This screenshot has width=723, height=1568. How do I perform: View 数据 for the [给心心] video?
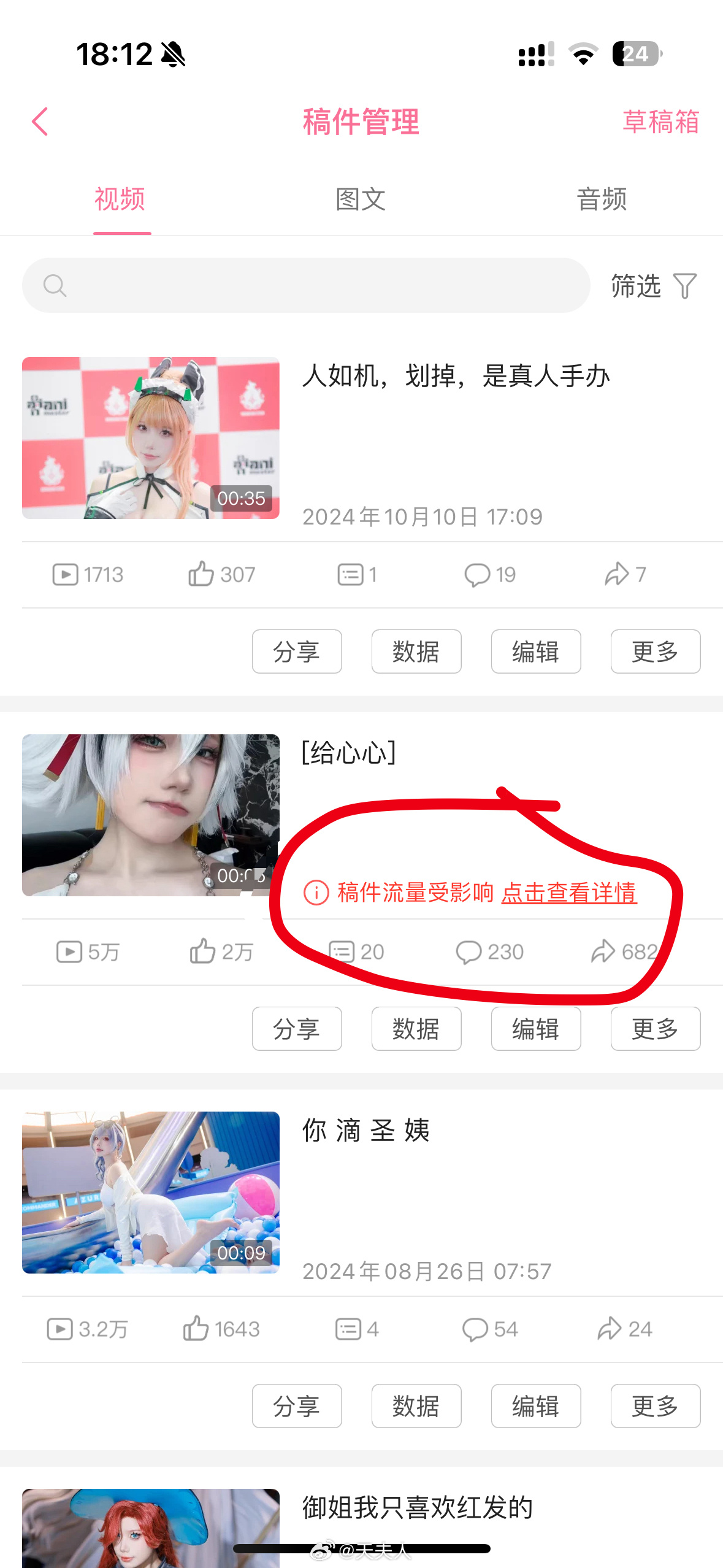[x=416, y=1029]
